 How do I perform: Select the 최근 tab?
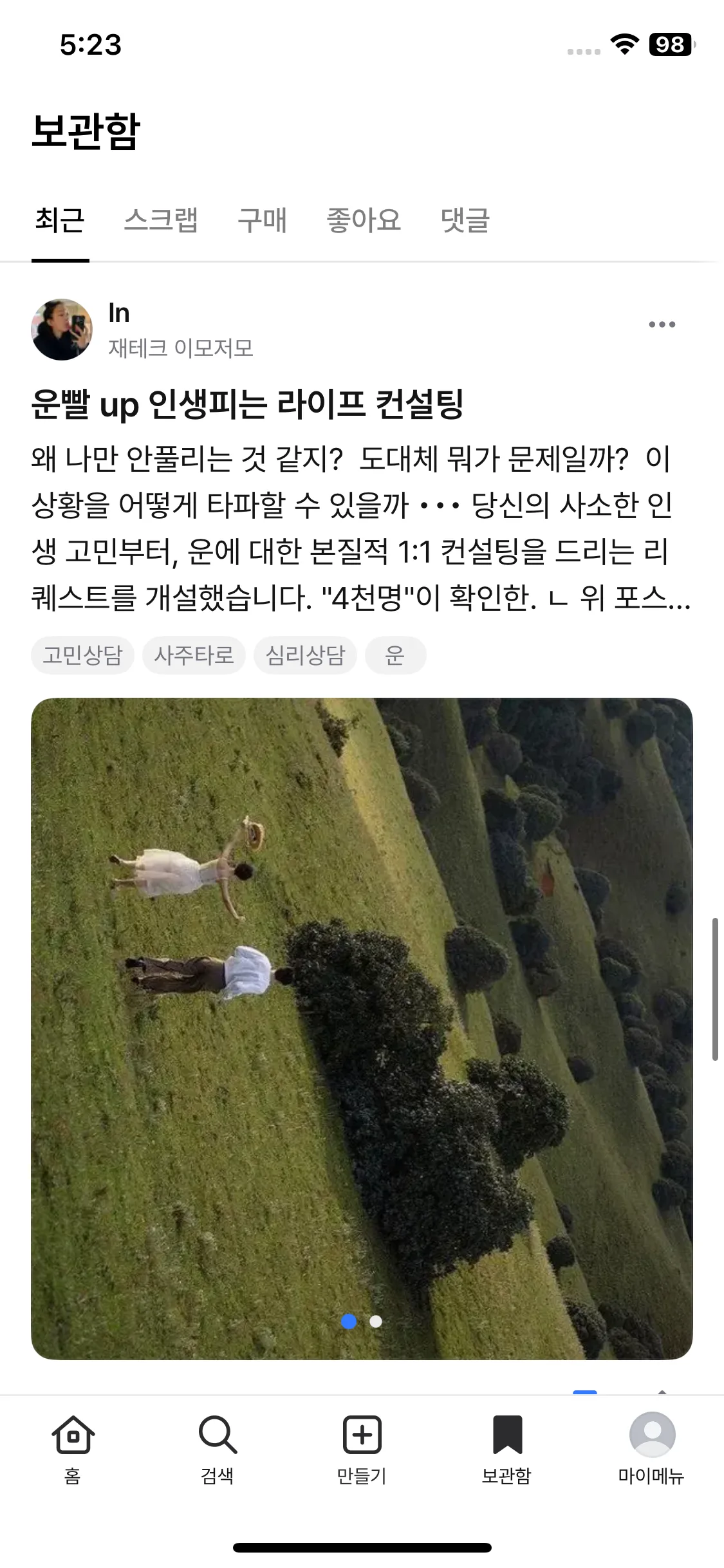[x=60, y=220]
